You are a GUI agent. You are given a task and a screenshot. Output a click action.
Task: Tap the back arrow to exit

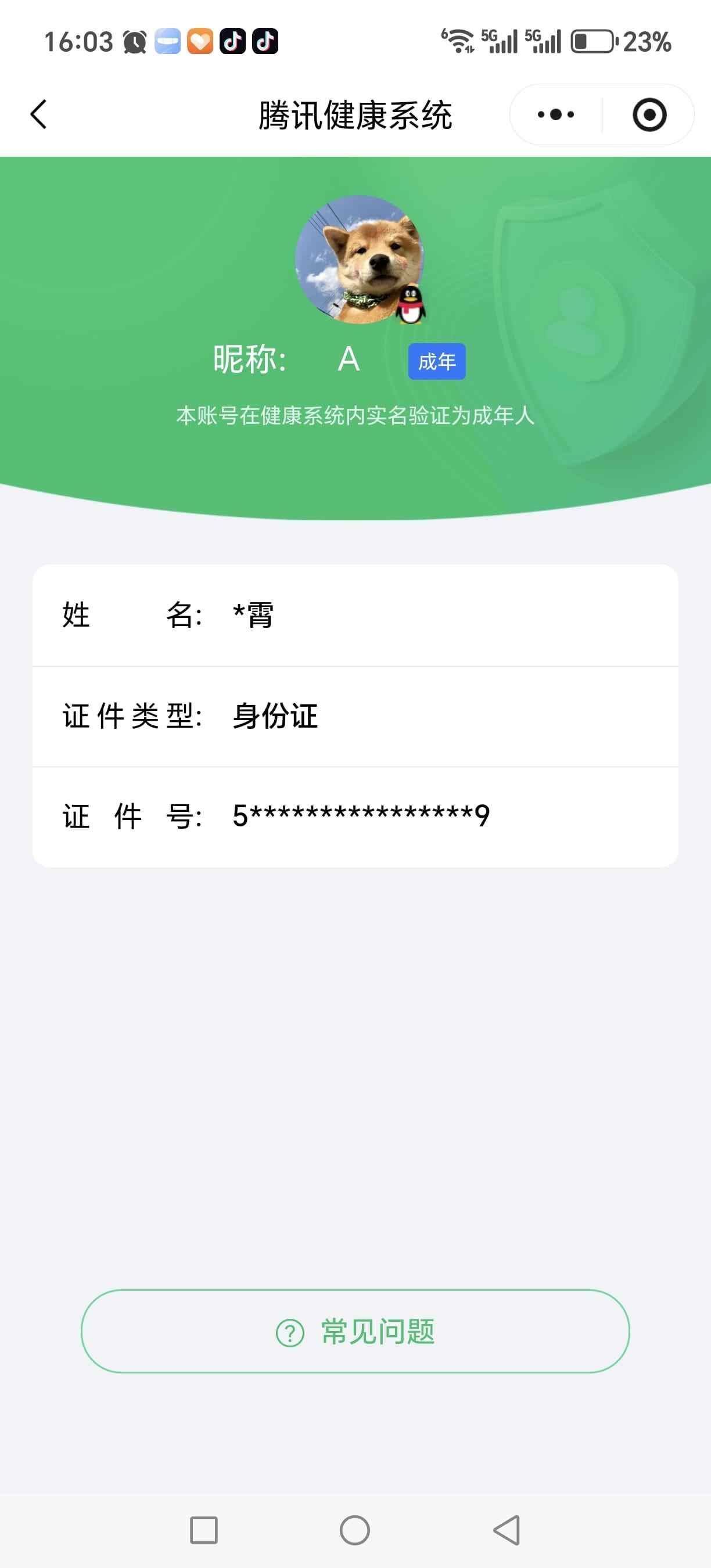pos(38,114)
